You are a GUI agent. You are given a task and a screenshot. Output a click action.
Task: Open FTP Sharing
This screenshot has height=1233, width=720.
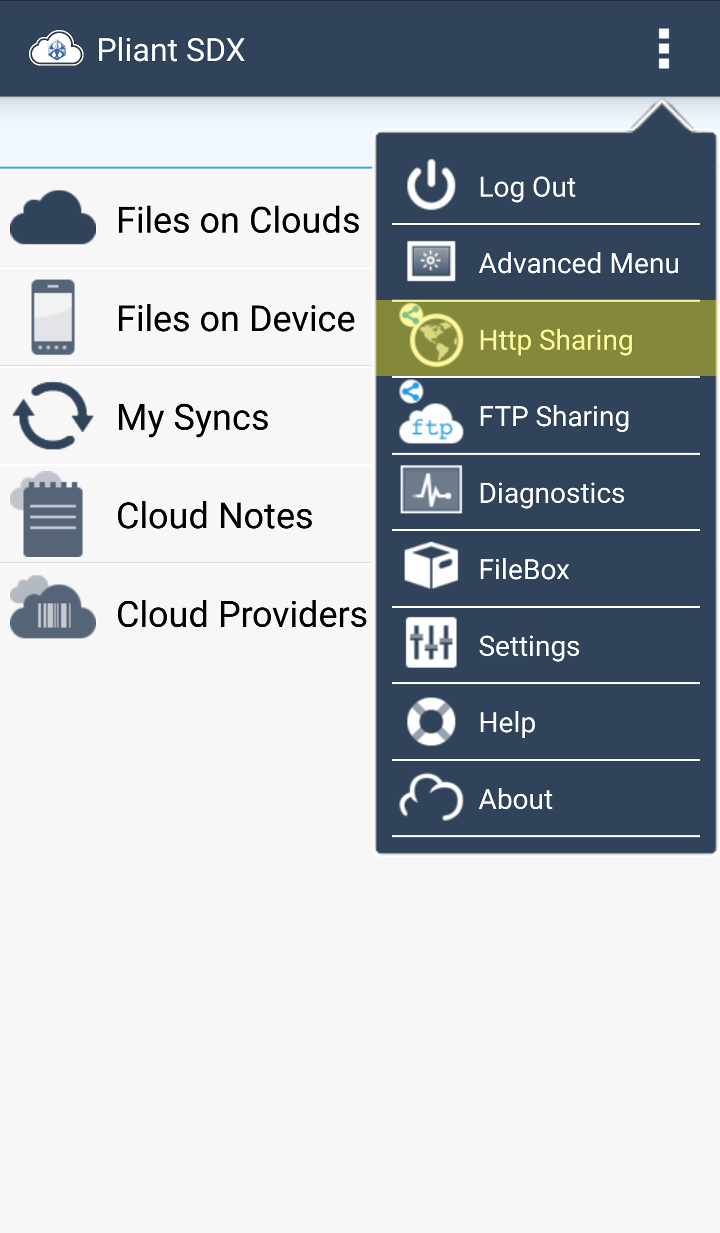point(546,416)
